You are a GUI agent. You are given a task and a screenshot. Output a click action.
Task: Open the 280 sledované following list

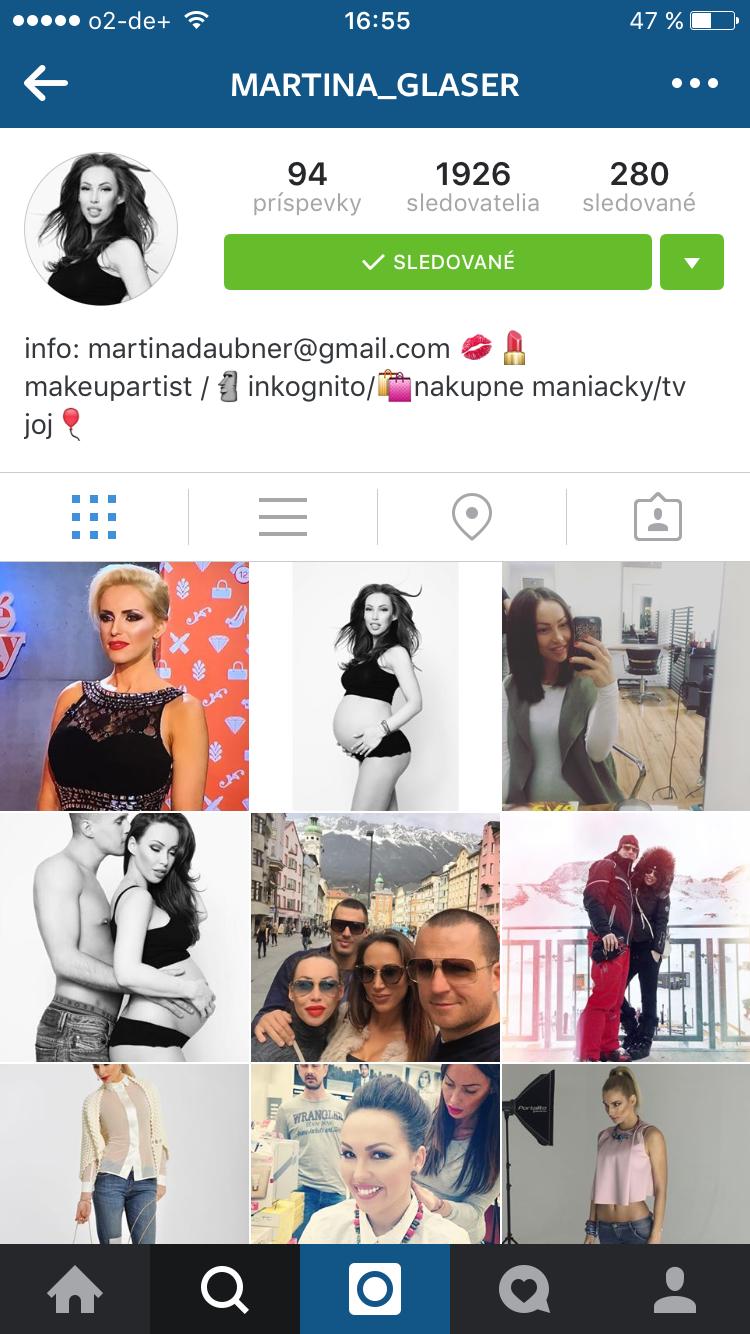(638, 187)
